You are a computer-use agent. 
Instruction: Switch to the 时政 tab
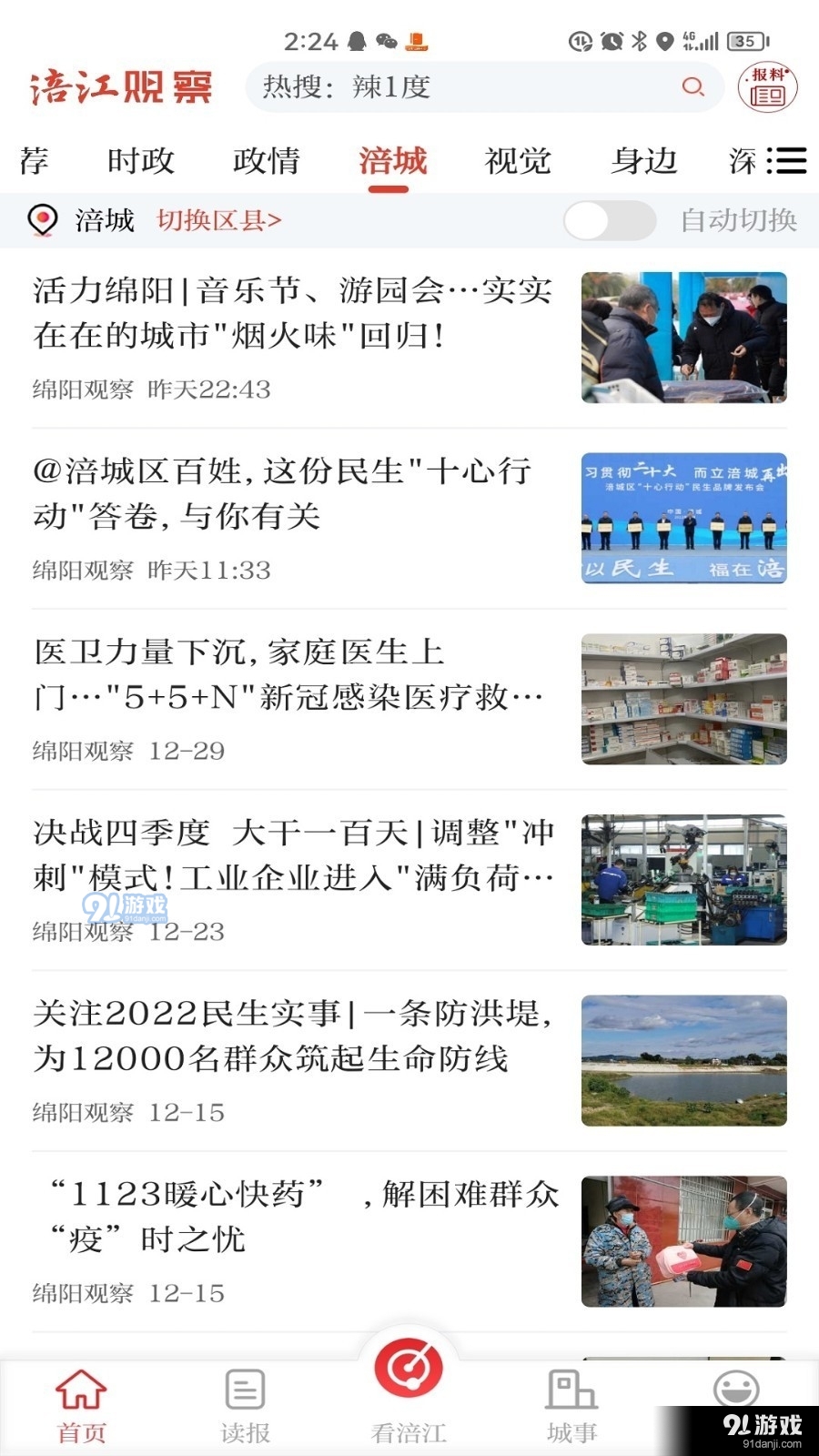(138, 160)
